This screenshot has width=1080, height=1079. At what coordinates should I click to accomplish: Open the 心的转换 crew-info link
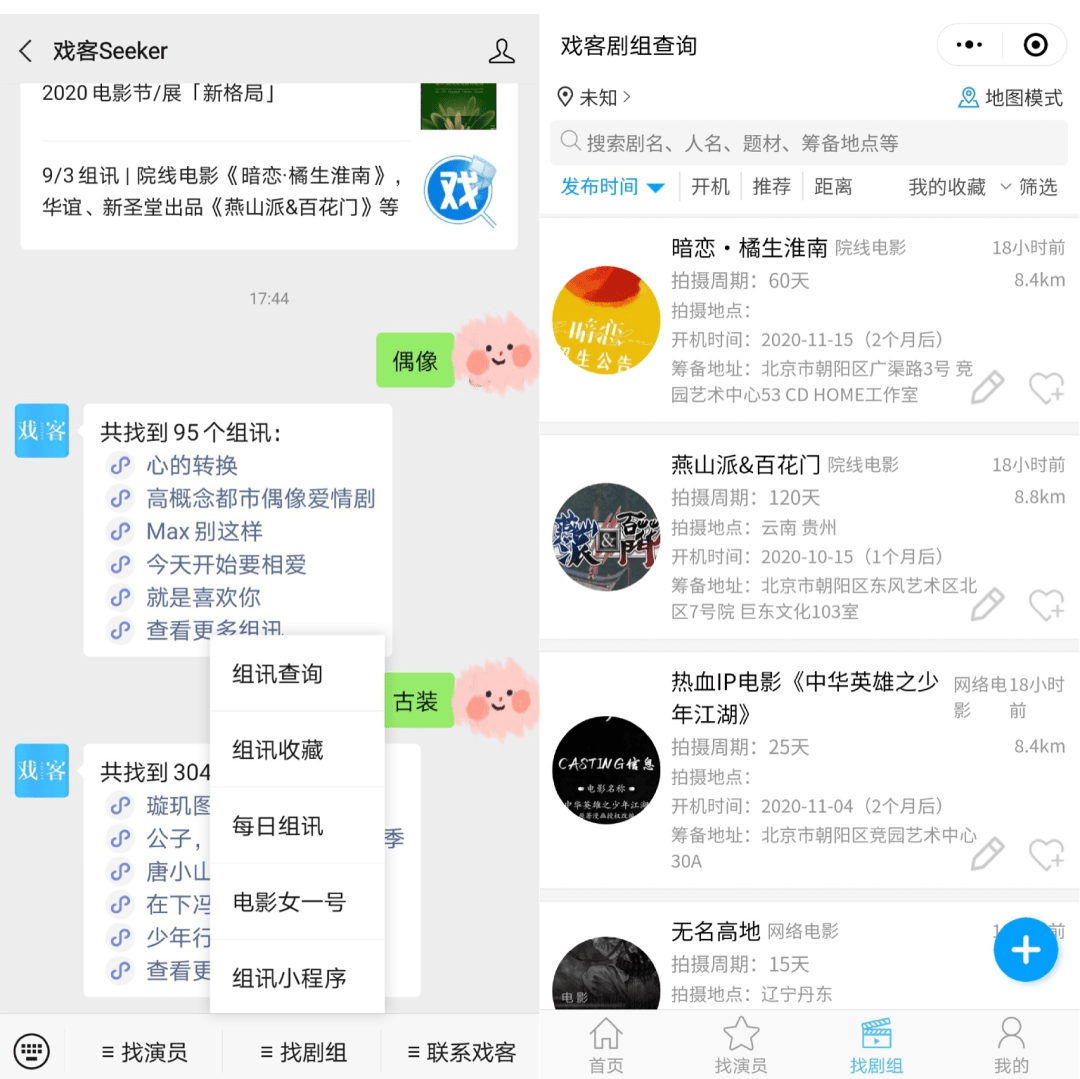point(192,465)
